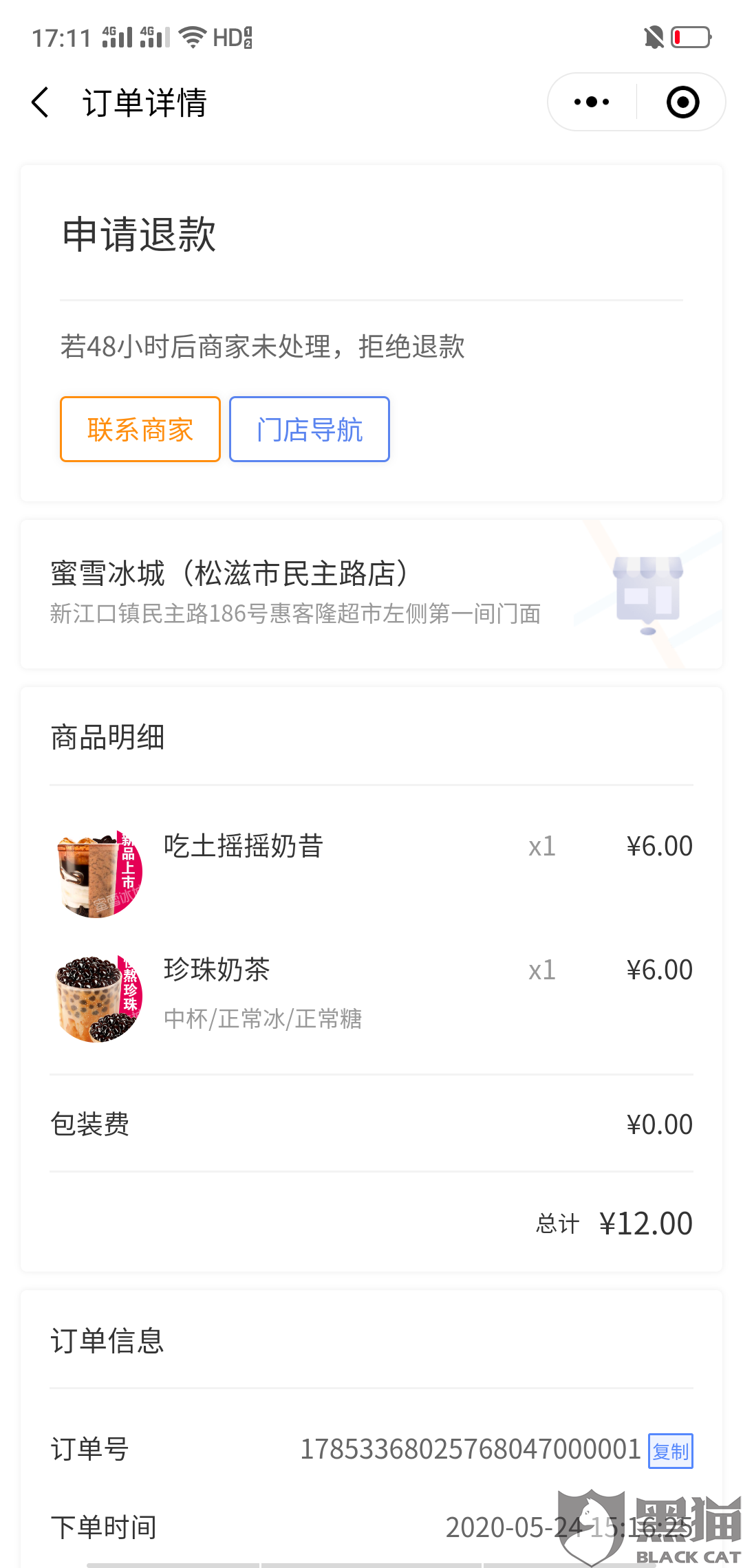Open the mini program more-options menu
Viewport: 743px width, 1568px height.
592,102
